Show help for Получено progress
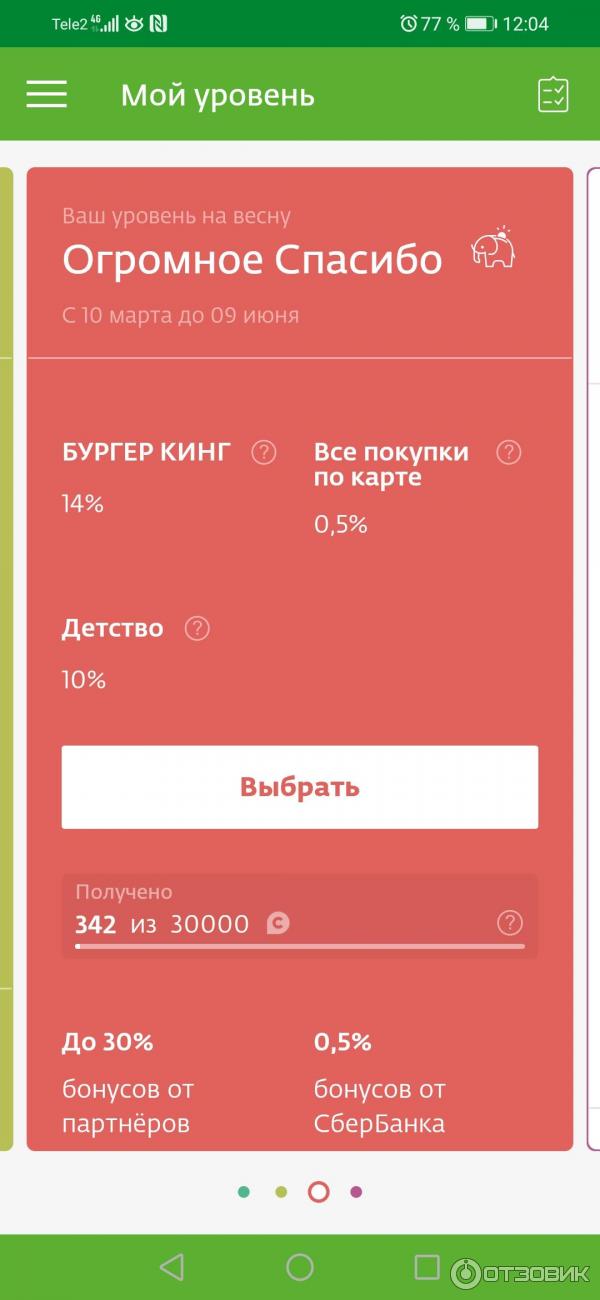The height and width of the screenshot is (1300, 600). [510, 923]
